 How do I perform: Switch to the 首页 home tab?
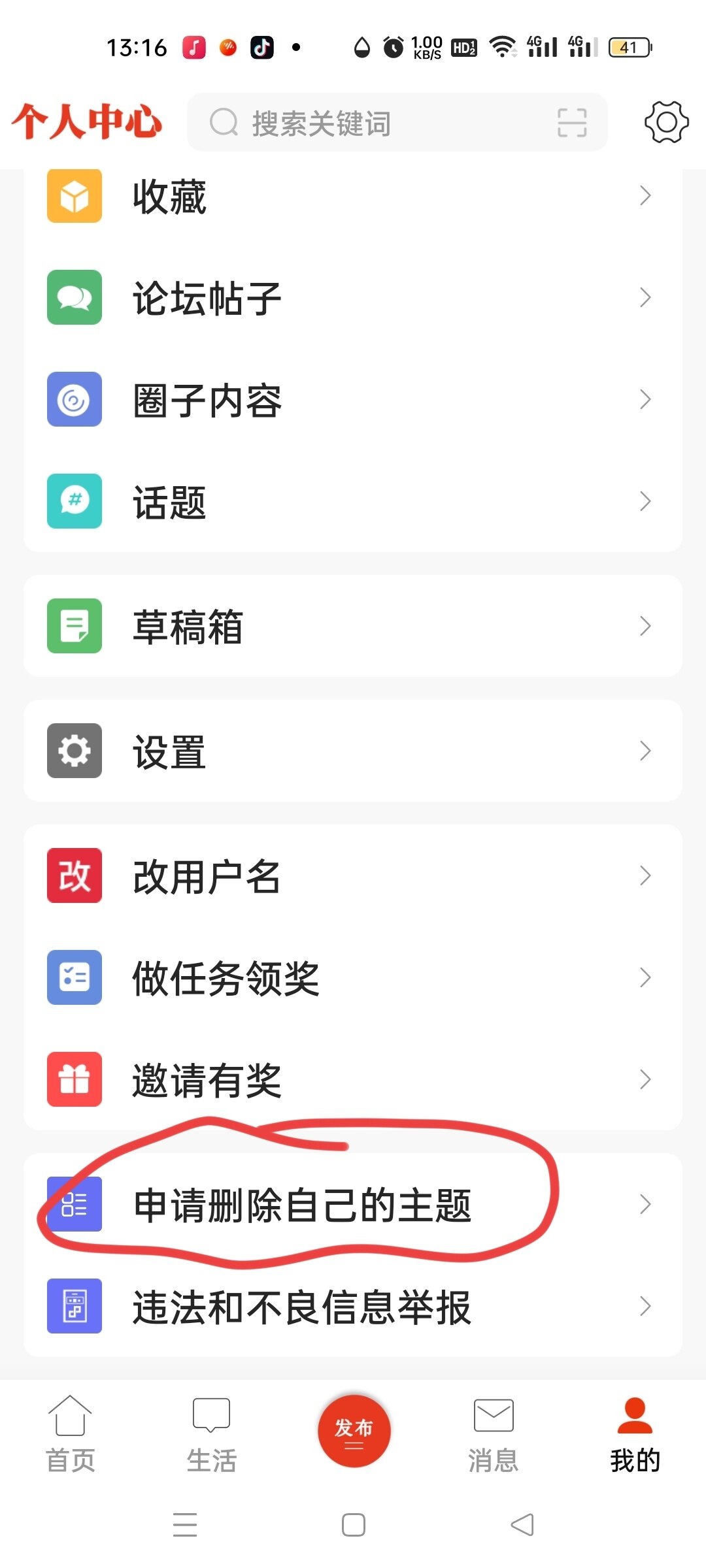coord(70,1434)
